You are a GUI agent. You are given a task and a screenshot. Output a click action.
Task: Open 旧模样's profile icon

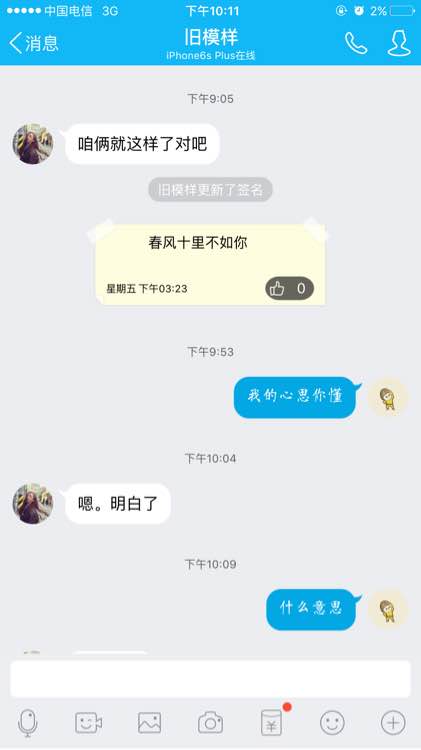point(399,44)
